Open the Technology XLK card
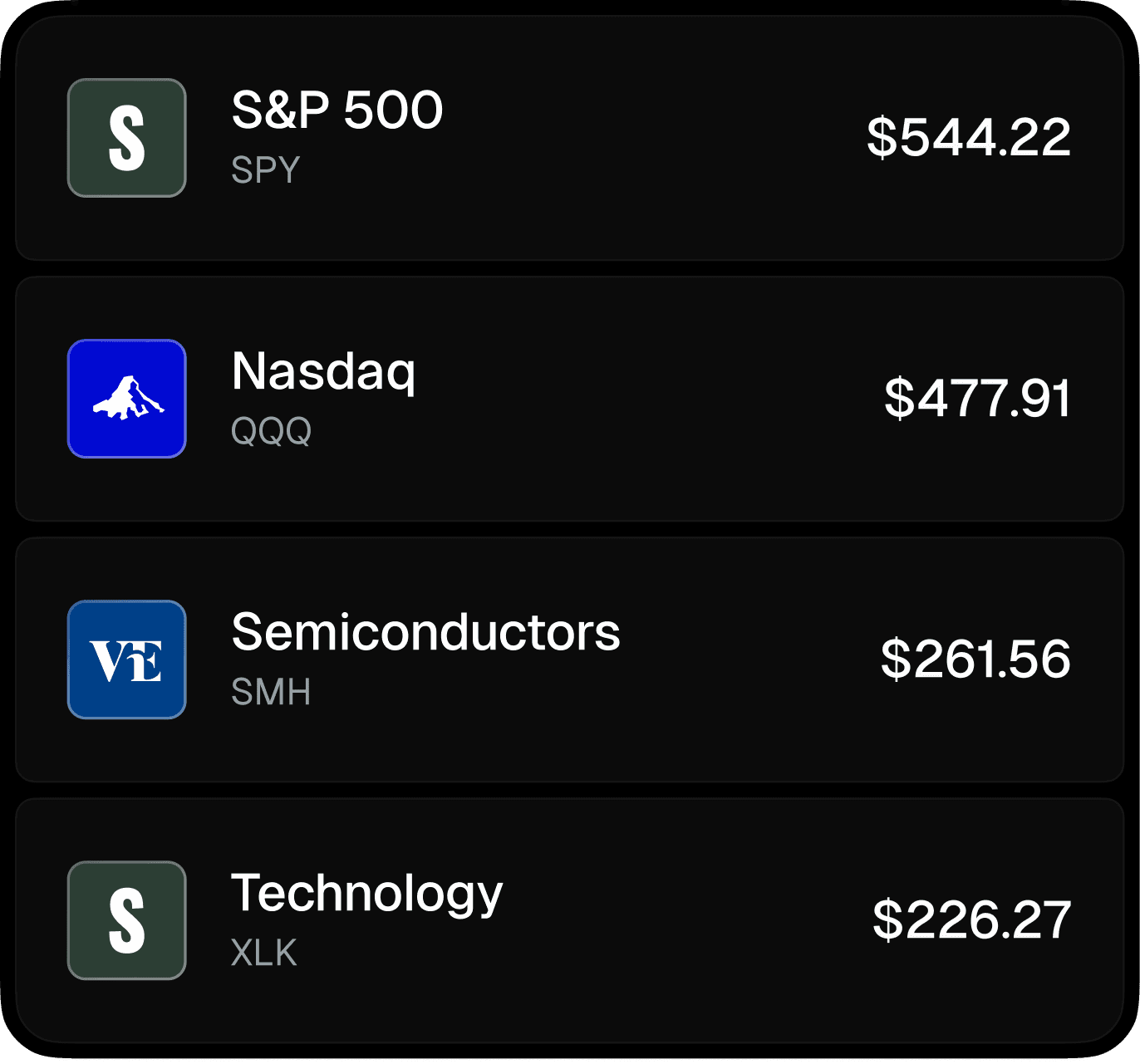The height and width of the screenshot is (1064, 1140). (x=570, y=920)
